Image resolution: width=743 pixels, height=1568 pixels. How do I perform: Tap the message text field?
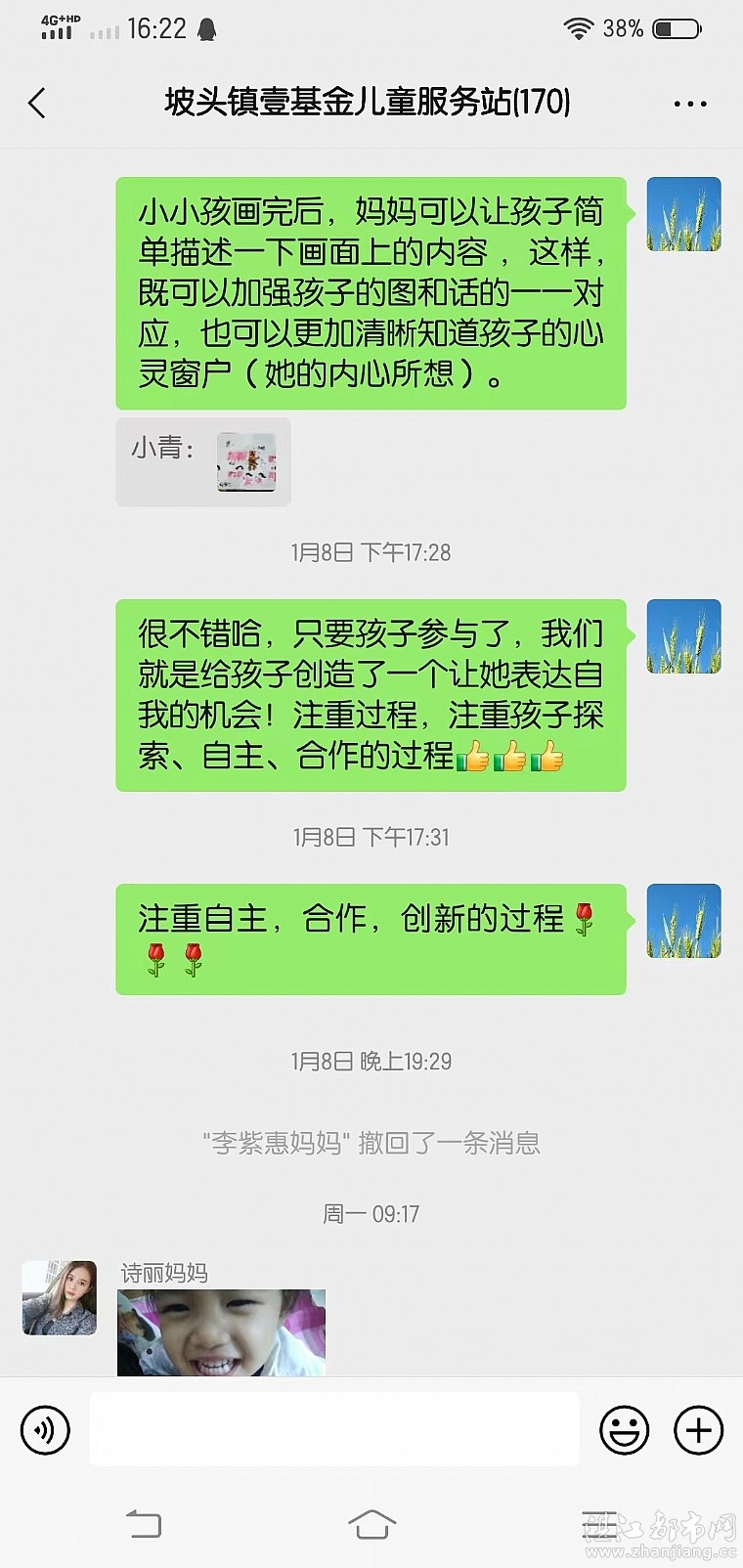tap(334, 1430)
